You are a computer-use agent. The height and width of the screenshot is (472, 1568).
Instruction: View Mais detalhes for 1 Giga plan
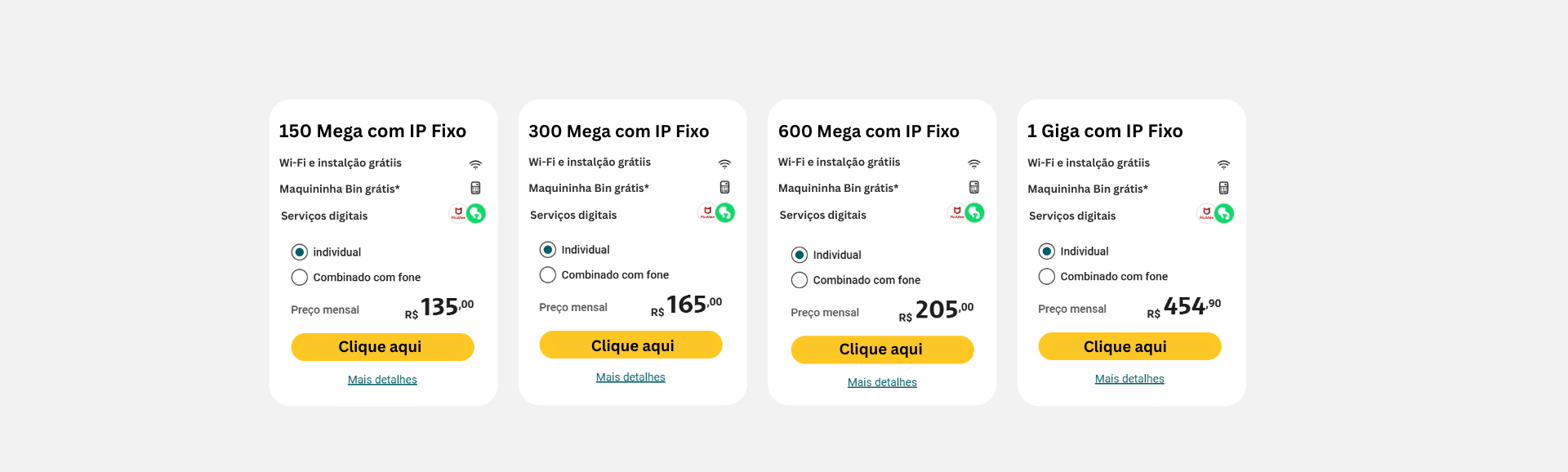(x=1129, y=379)
